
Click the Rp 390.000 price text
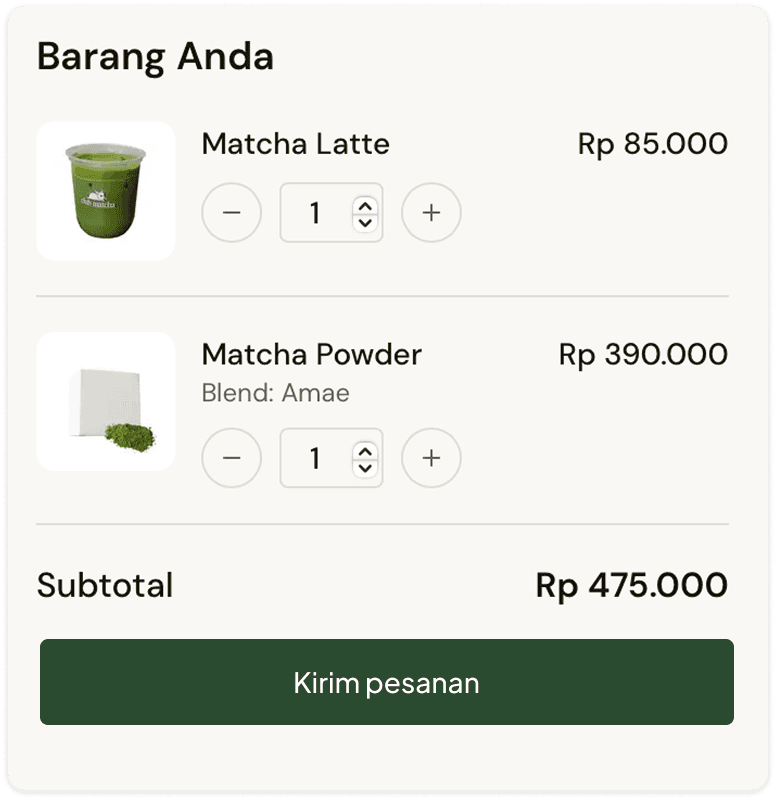click(644, 354)
